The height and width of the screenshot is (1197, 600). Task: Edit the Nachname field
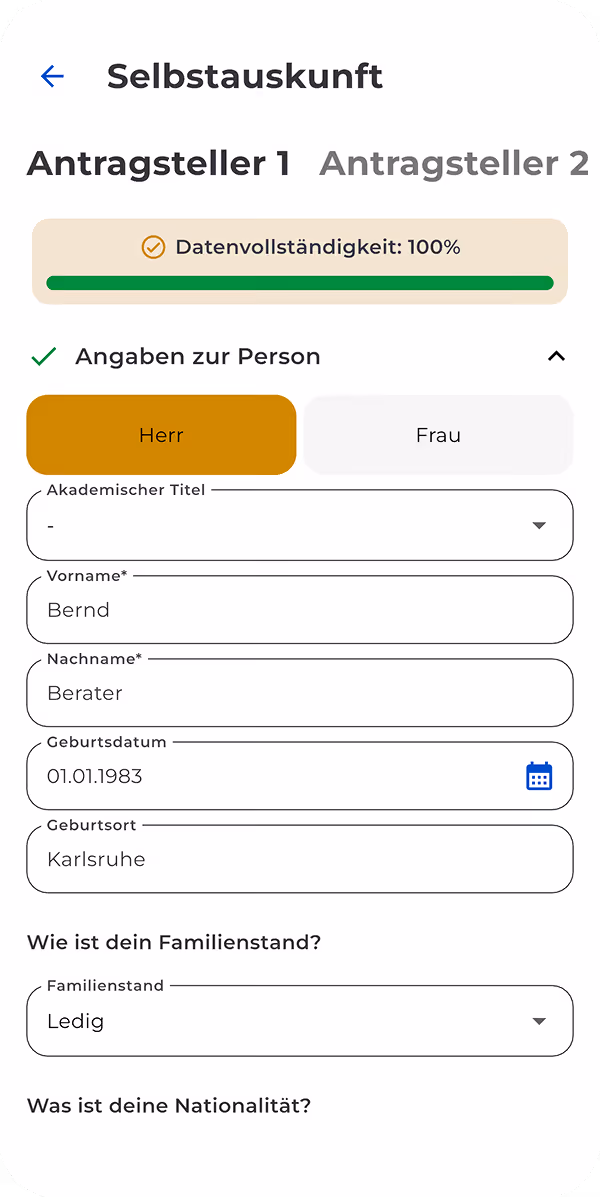(300, 693)
